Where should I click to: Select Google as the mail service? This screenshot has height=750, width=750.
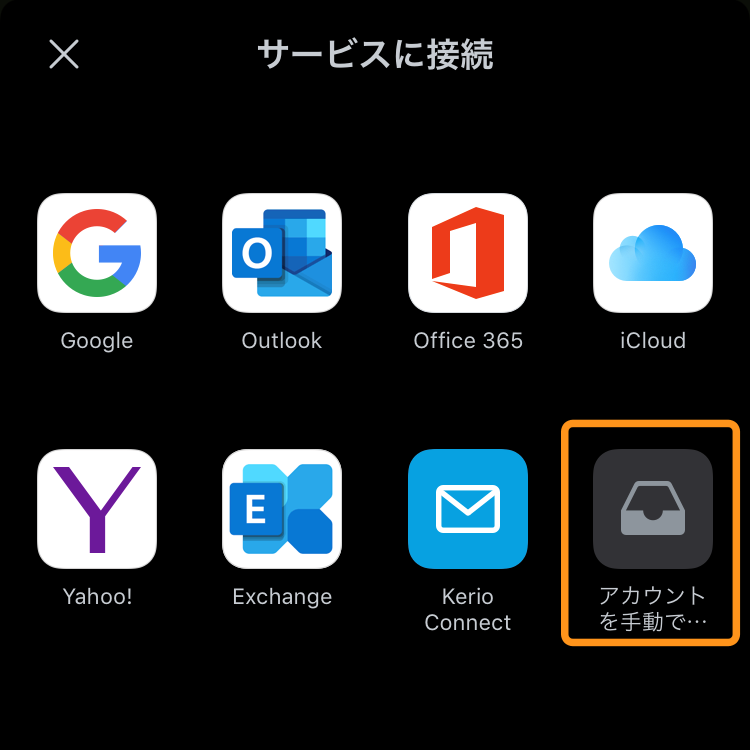[97, 253]
